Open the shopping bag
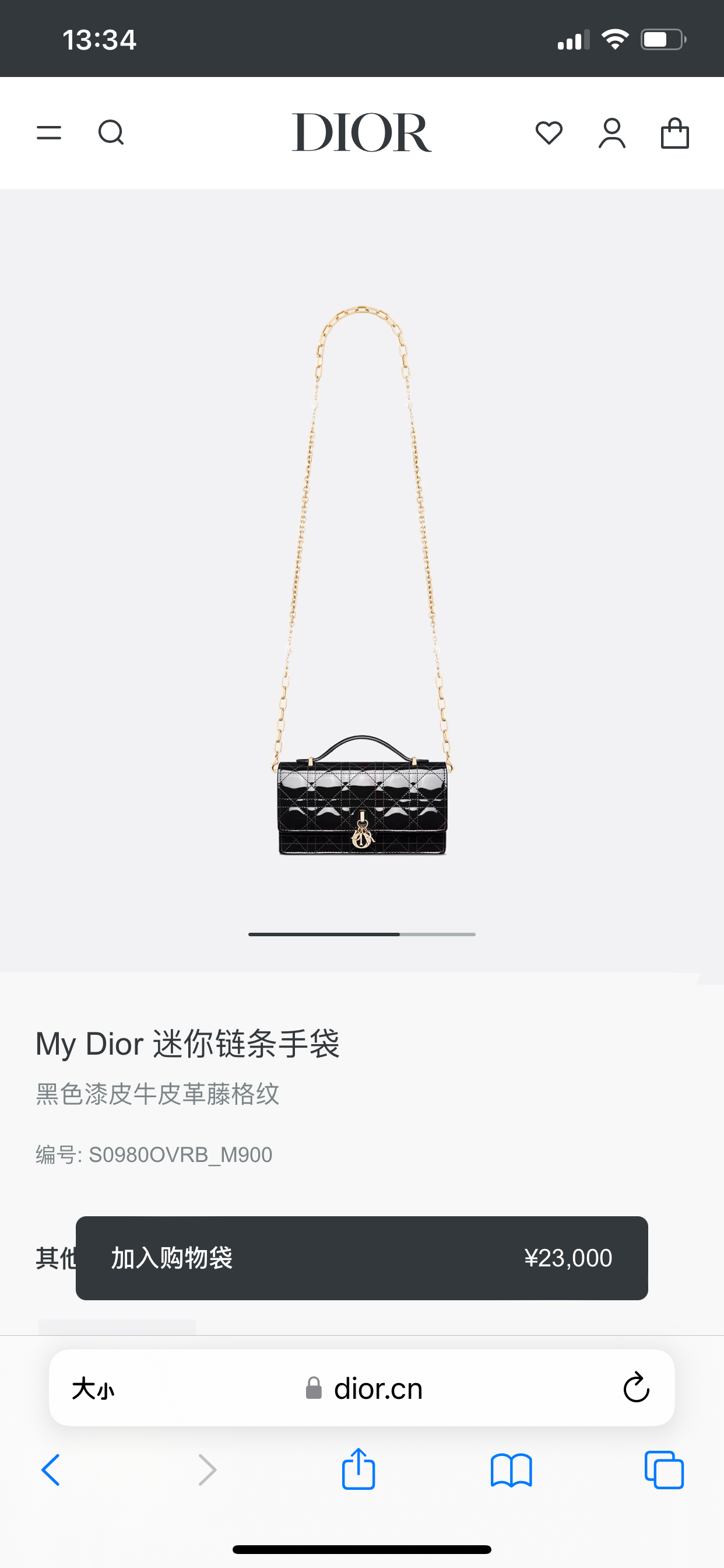 [x=674, y=132]
